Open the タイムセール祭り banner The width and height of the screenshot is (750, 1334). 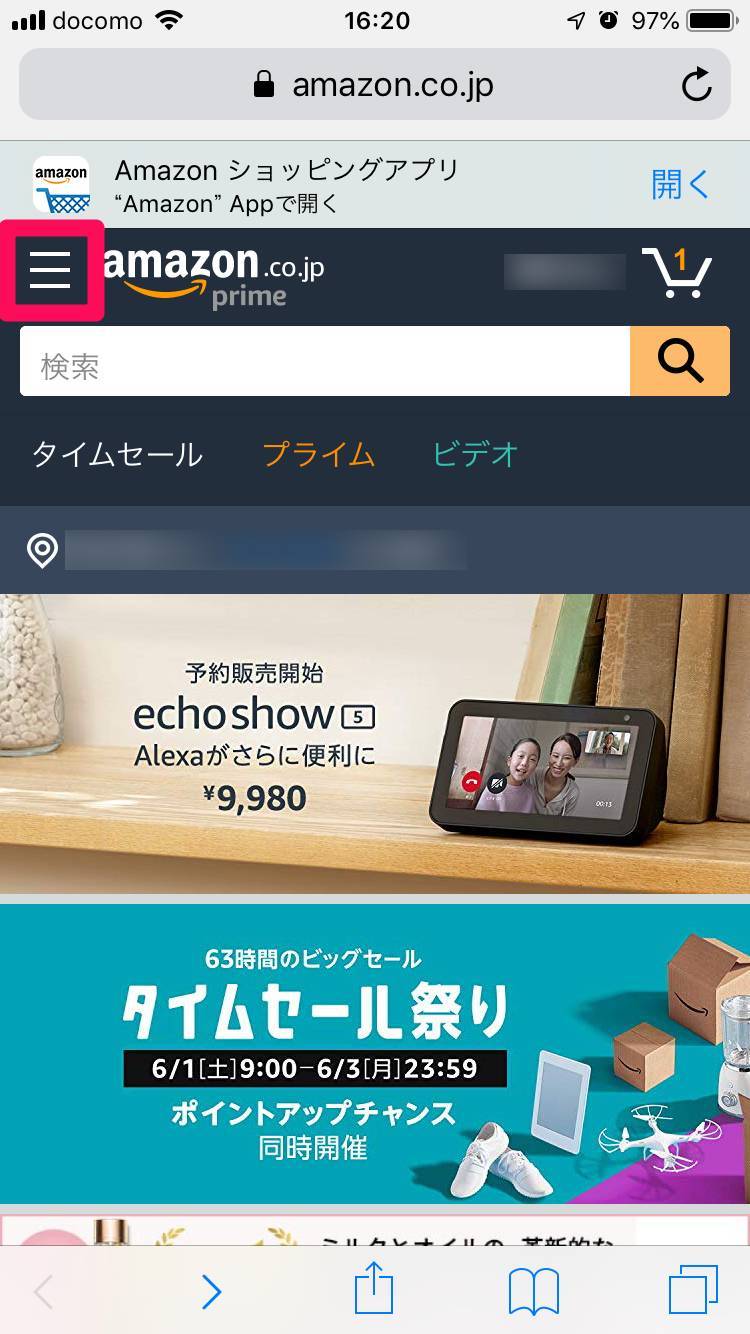click(x=375, y=1054)
